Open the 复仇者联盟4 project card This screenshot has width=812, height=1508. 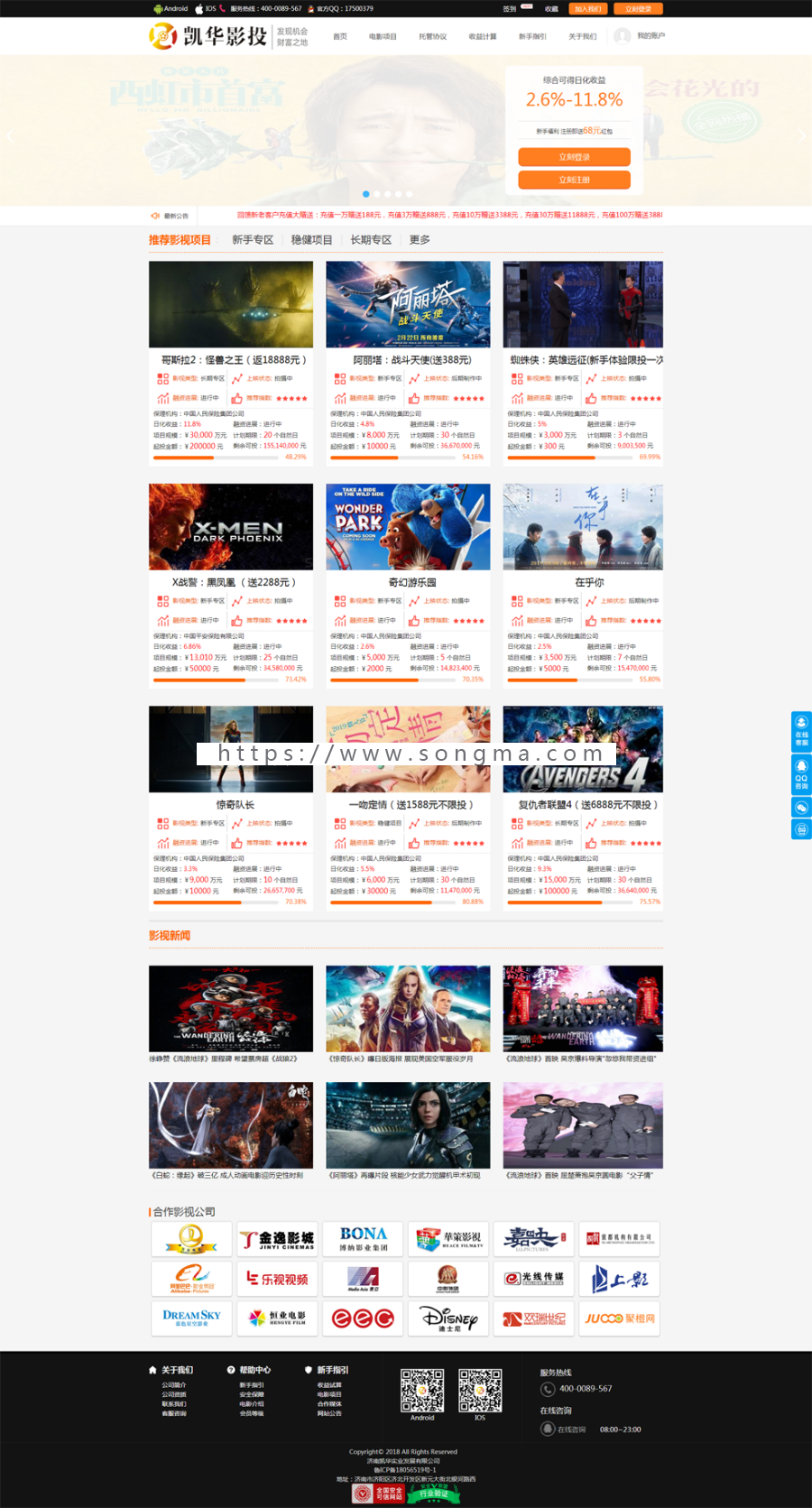[x=583, y=749]
